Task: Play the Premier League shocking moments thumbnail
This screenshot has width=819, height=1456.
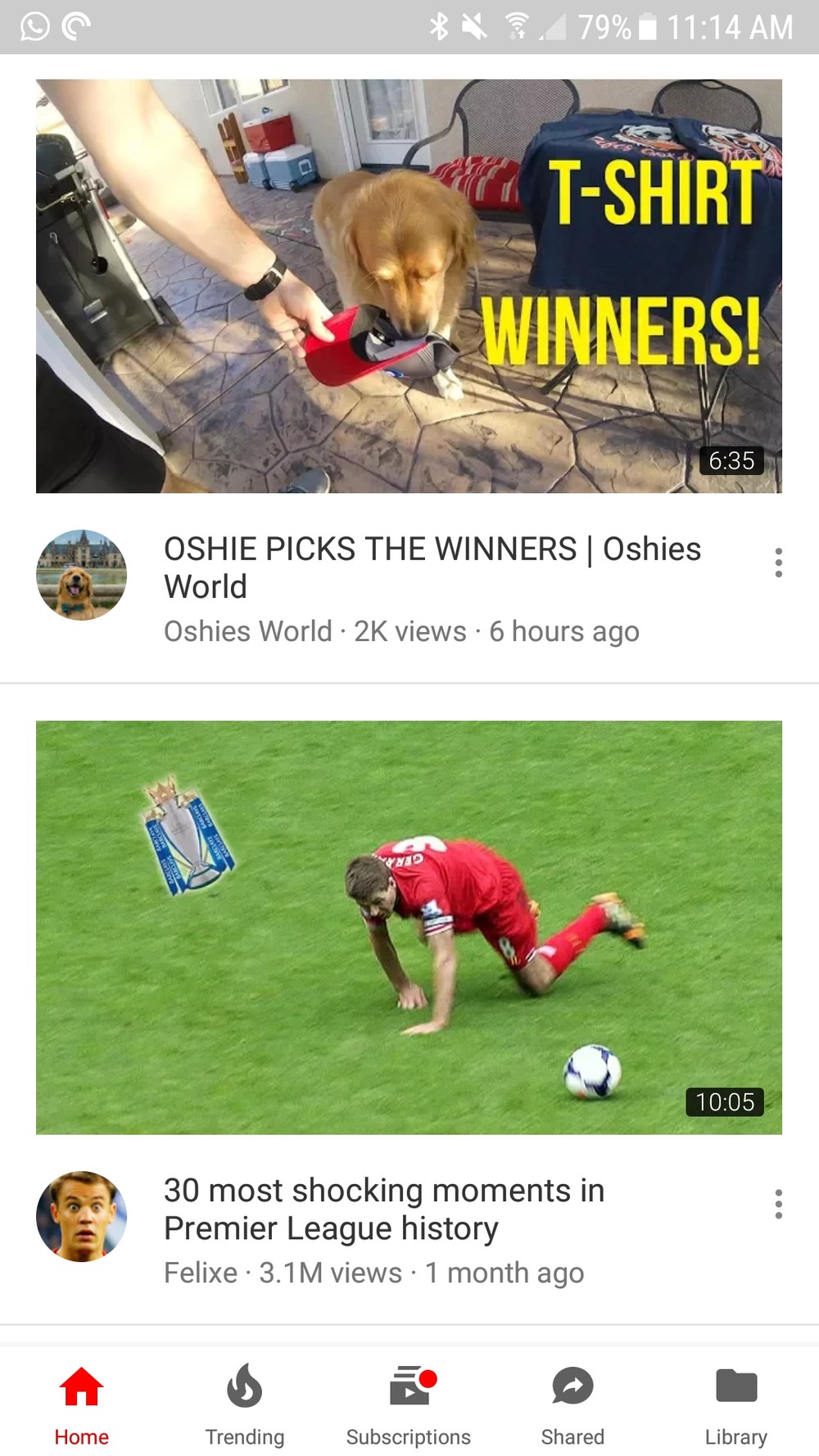Action: tap(409, 927)
